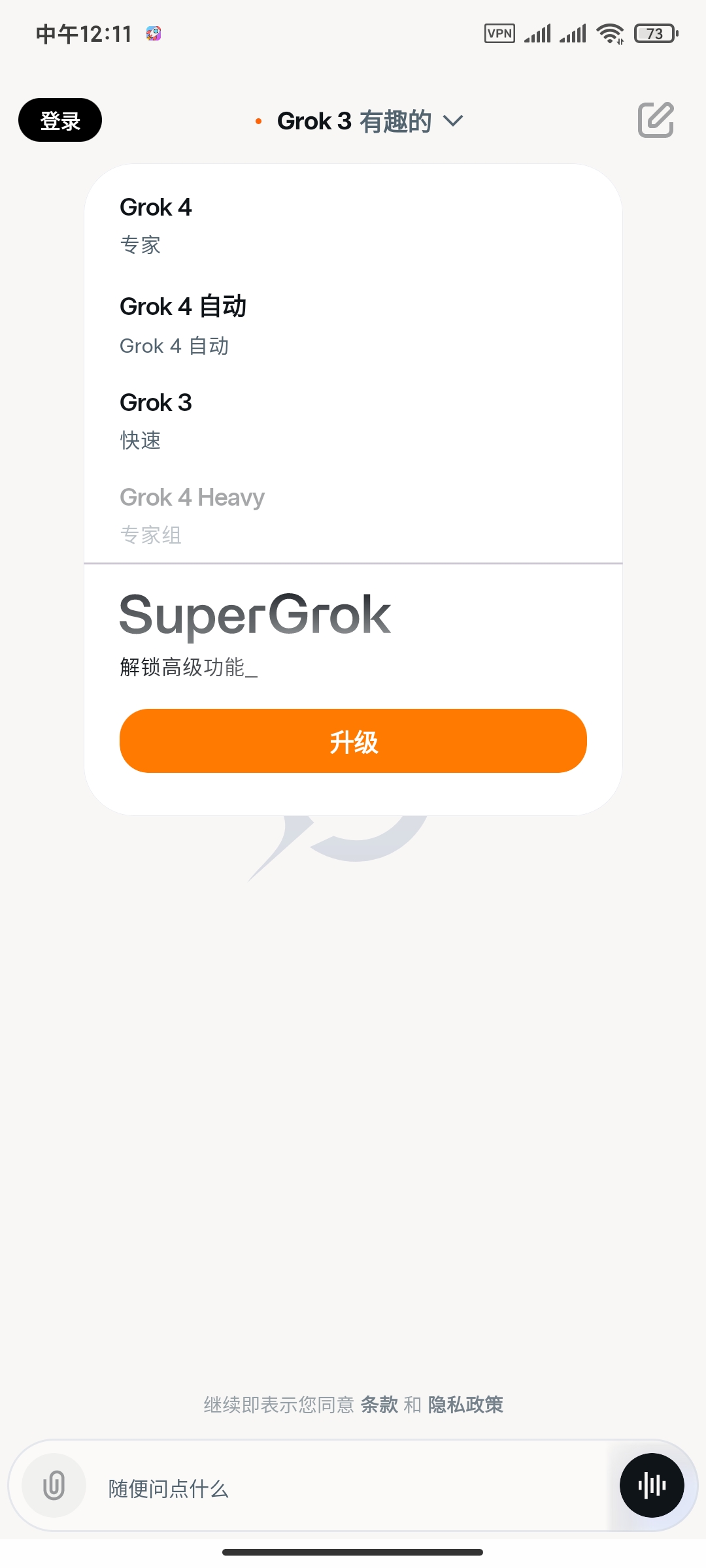Attach a file with the paperclip icon

point(54,1485)
